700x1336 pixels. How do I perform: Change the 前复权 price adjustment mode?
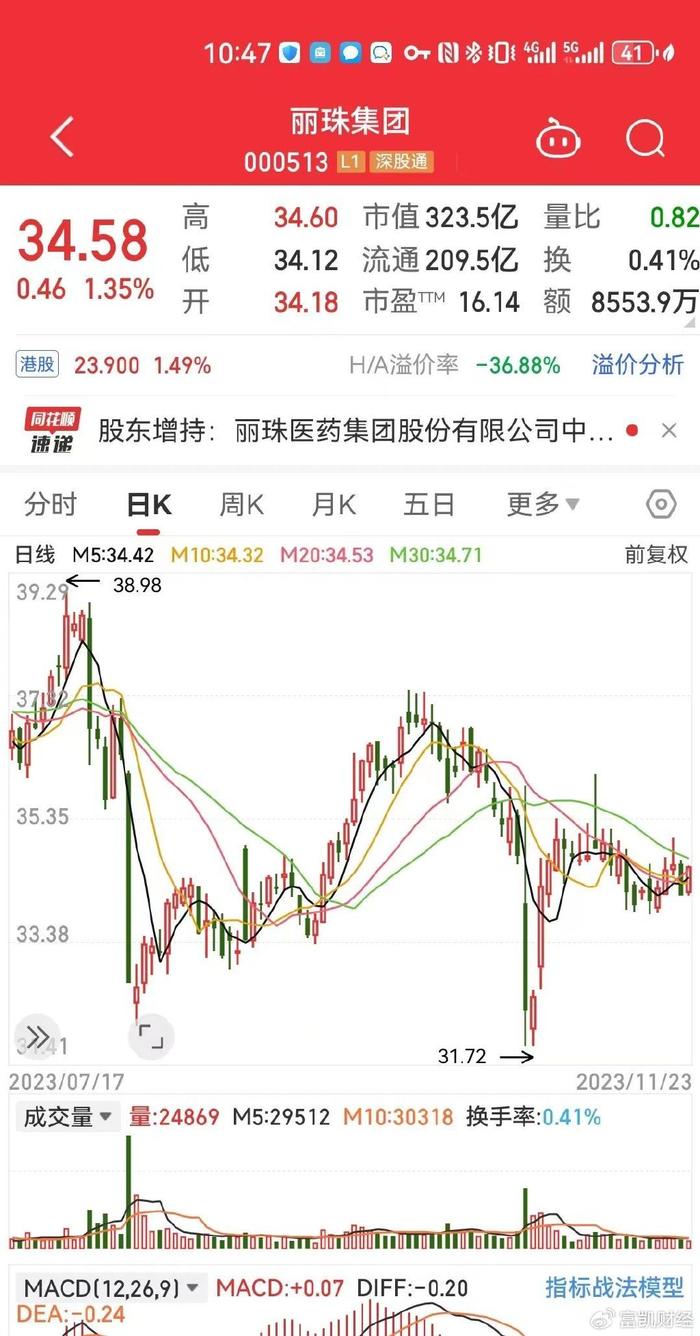click(656, 555)
